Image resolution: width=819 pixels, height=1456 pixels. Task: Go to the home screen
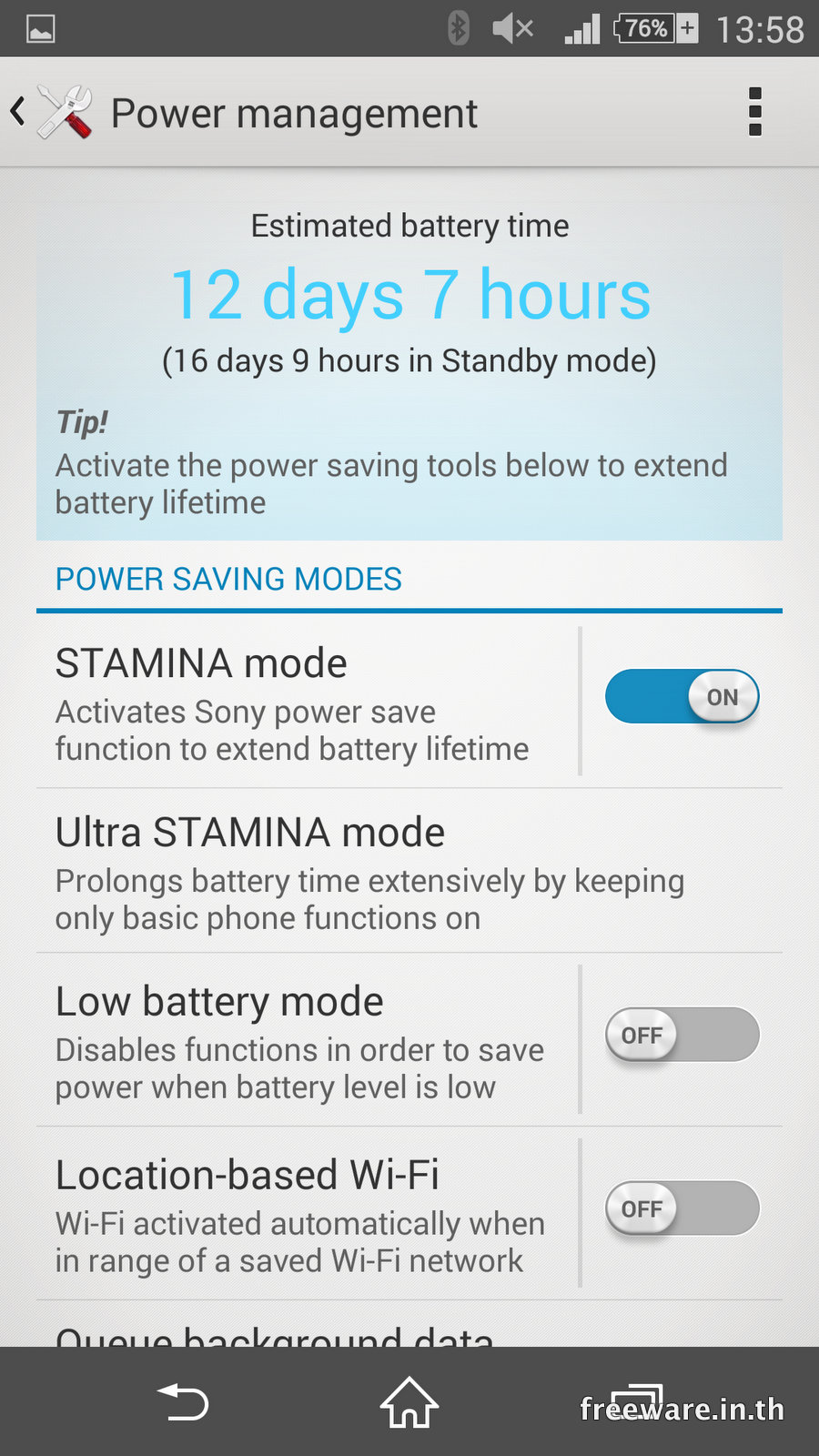(x=409, y=1402)
